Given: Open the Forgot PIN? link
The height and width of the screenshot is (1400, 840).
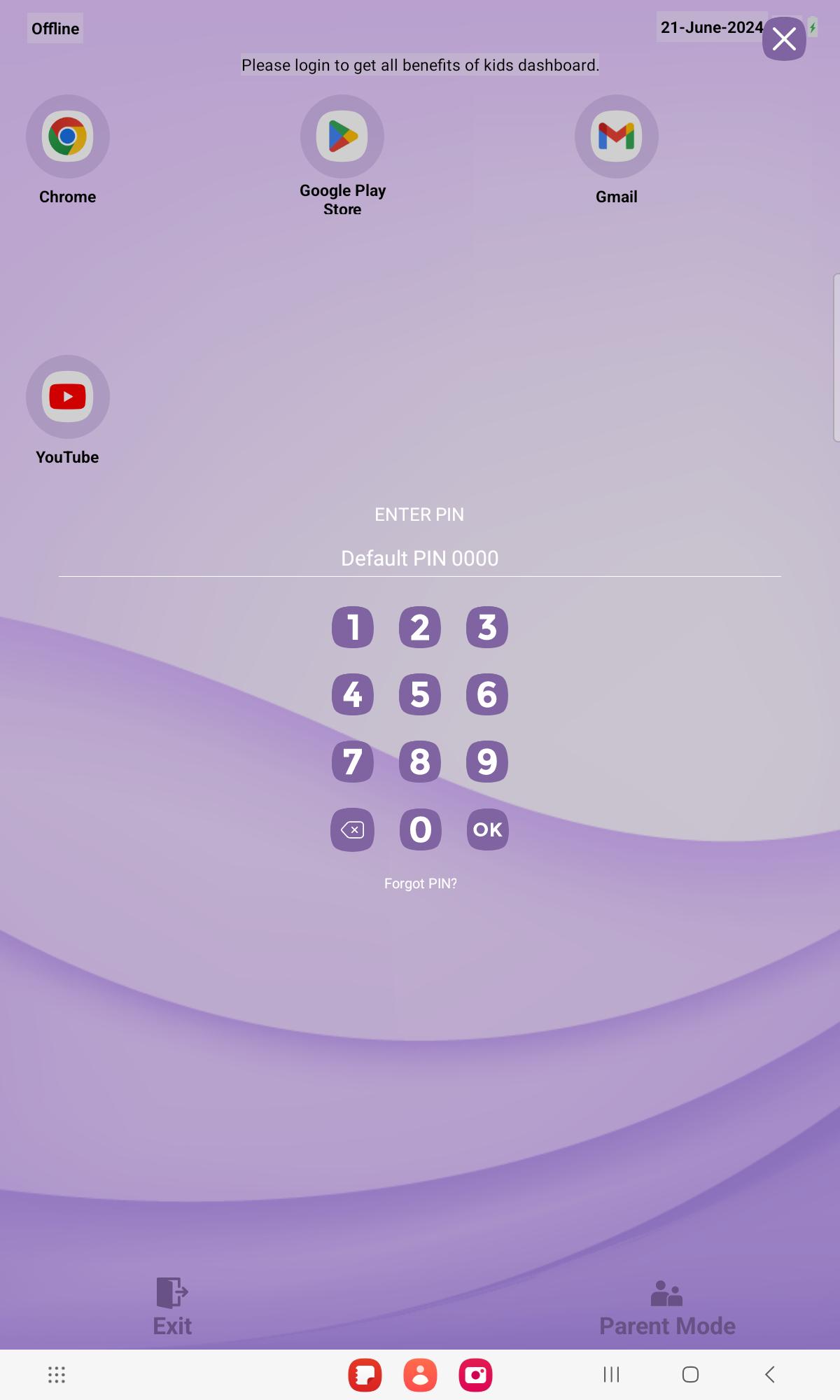Looking at the screenshot, I should (420, 883).
